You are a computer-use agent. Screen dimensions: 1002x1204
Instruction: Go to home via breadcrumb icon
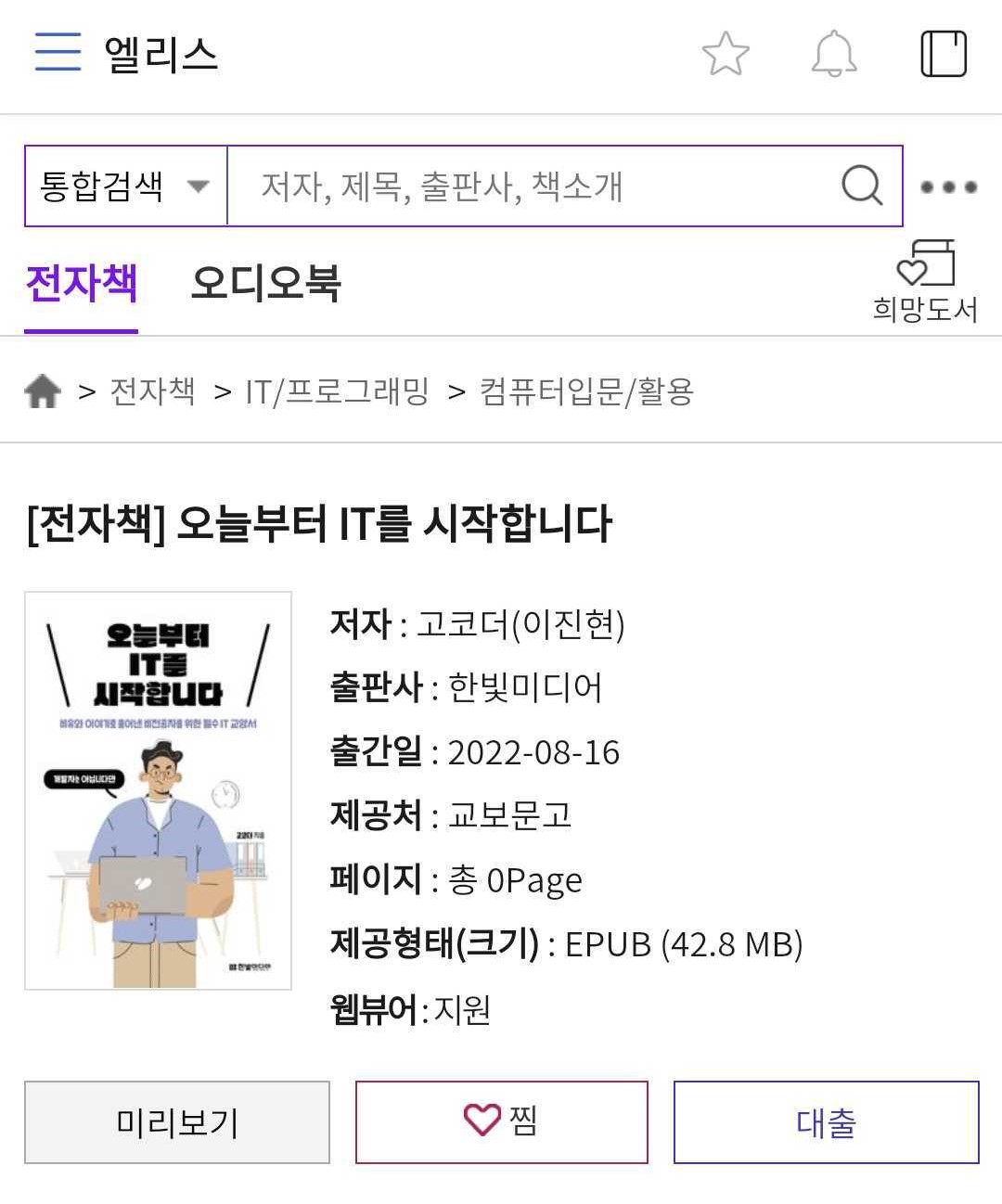pyautogui.click(x=43, y=391)
